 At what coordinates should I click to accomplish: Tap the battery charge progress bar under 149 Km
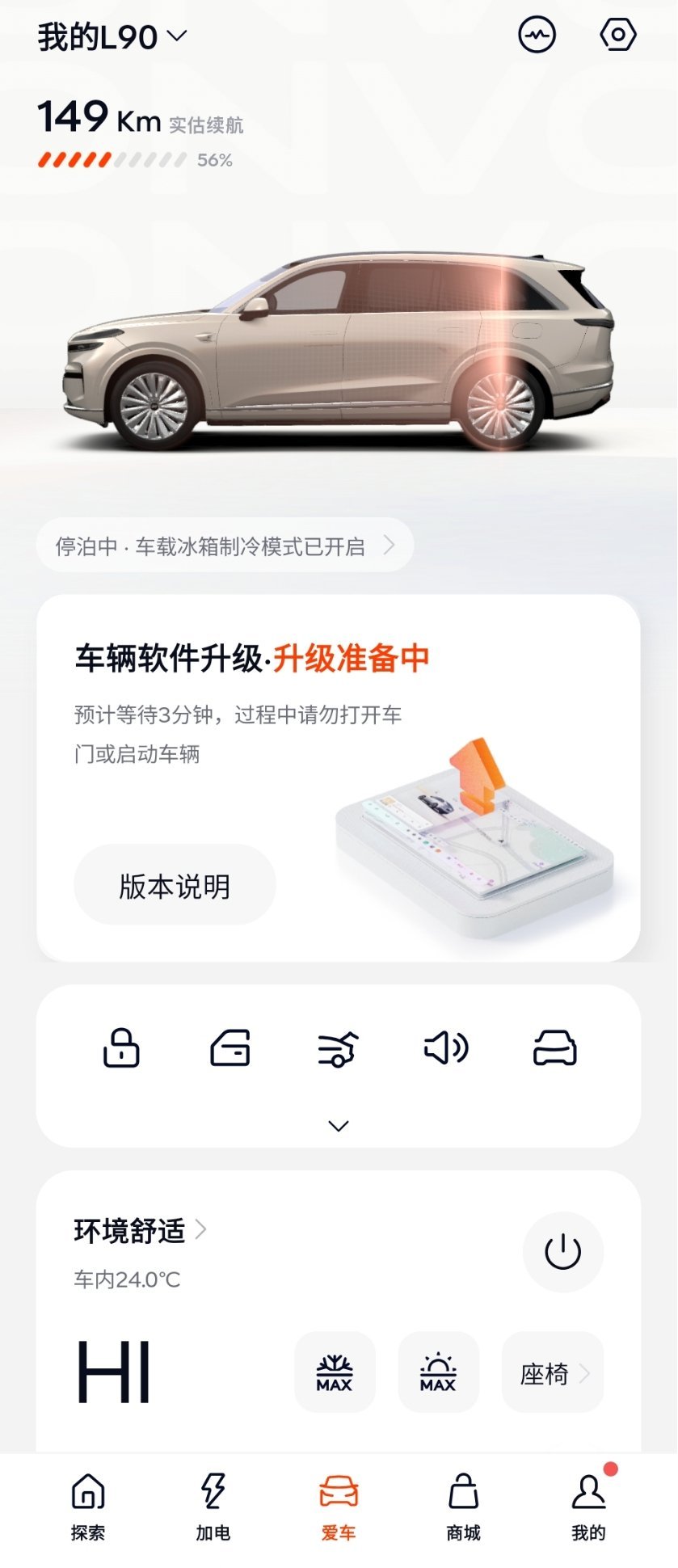point(113,160)
